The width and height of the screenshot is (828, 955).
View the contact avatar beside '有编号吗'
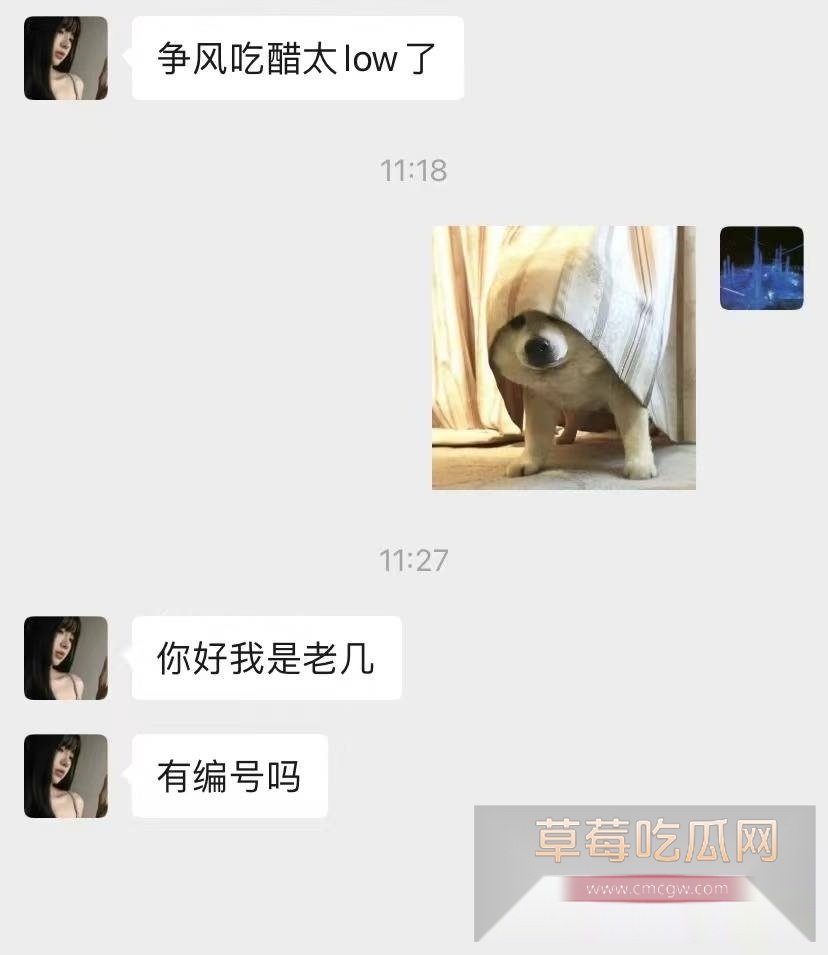[66, 776]
